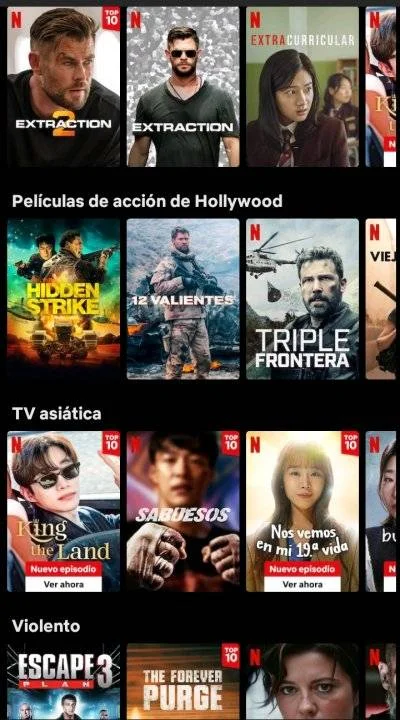Open the first Extraction movie tile
Screen dimensions: 400x720
pyautogui.click(x=183, y=87)
